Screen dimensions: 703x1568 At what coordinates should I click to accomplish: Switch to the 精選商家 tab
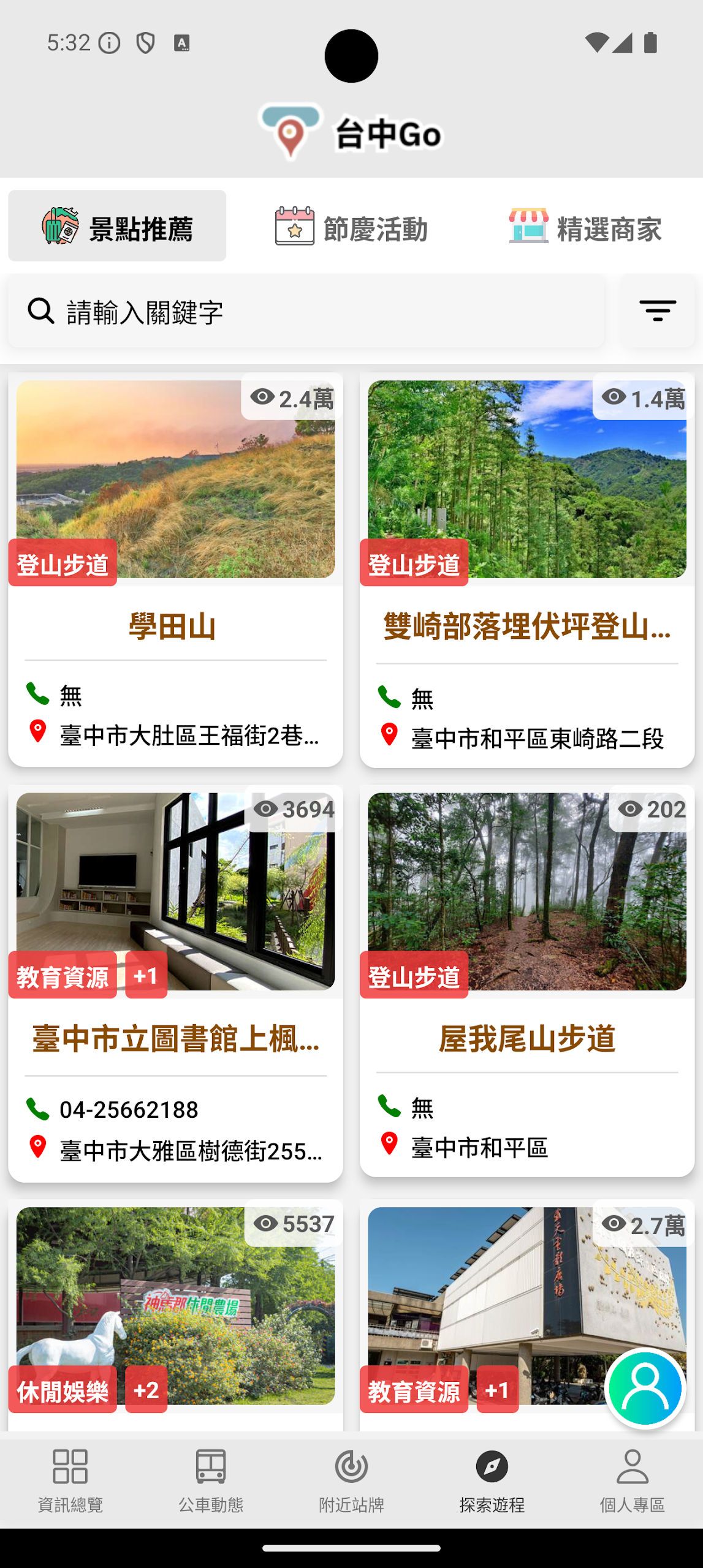click(585, 228)
